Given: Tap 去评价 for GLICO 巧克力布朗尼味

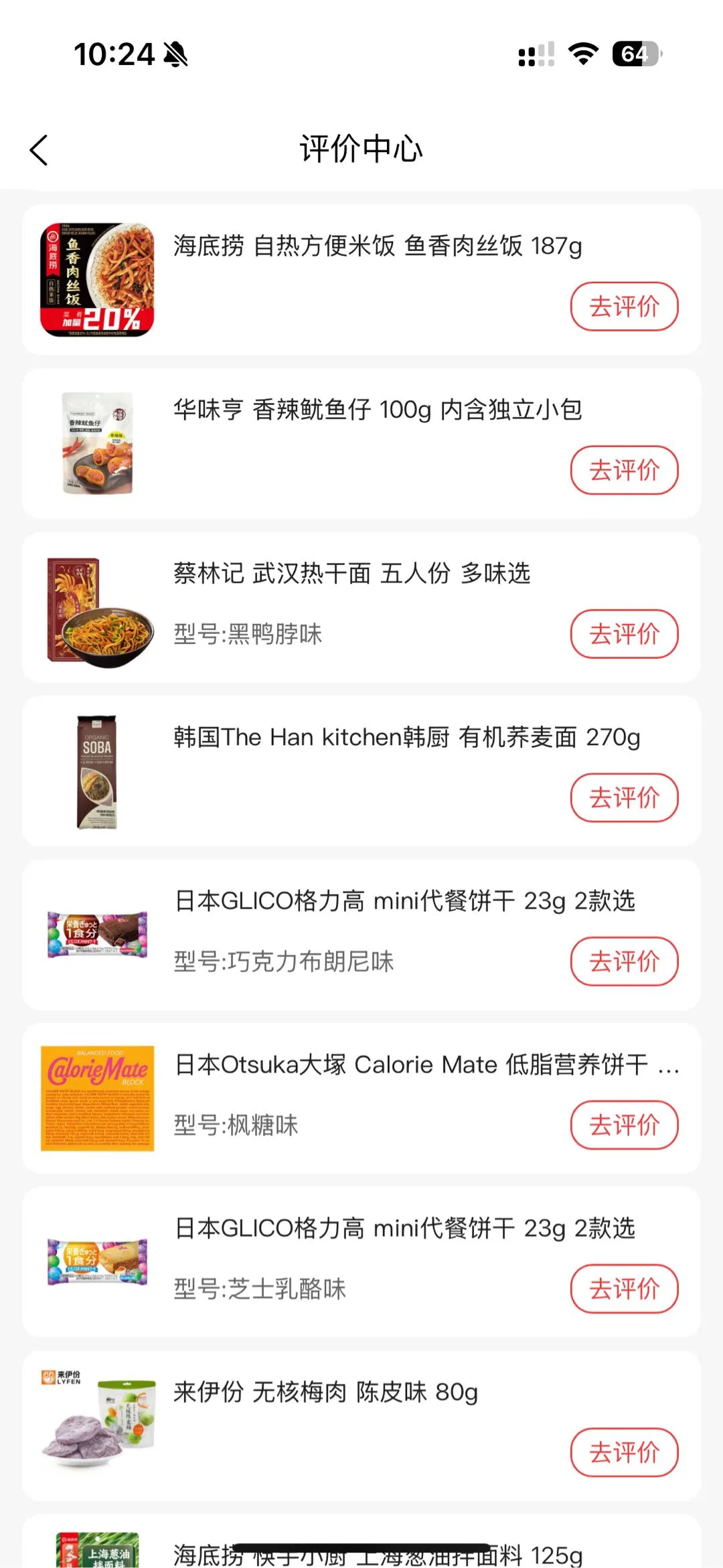Looking at the screenshot, I should tap(624, 961).
